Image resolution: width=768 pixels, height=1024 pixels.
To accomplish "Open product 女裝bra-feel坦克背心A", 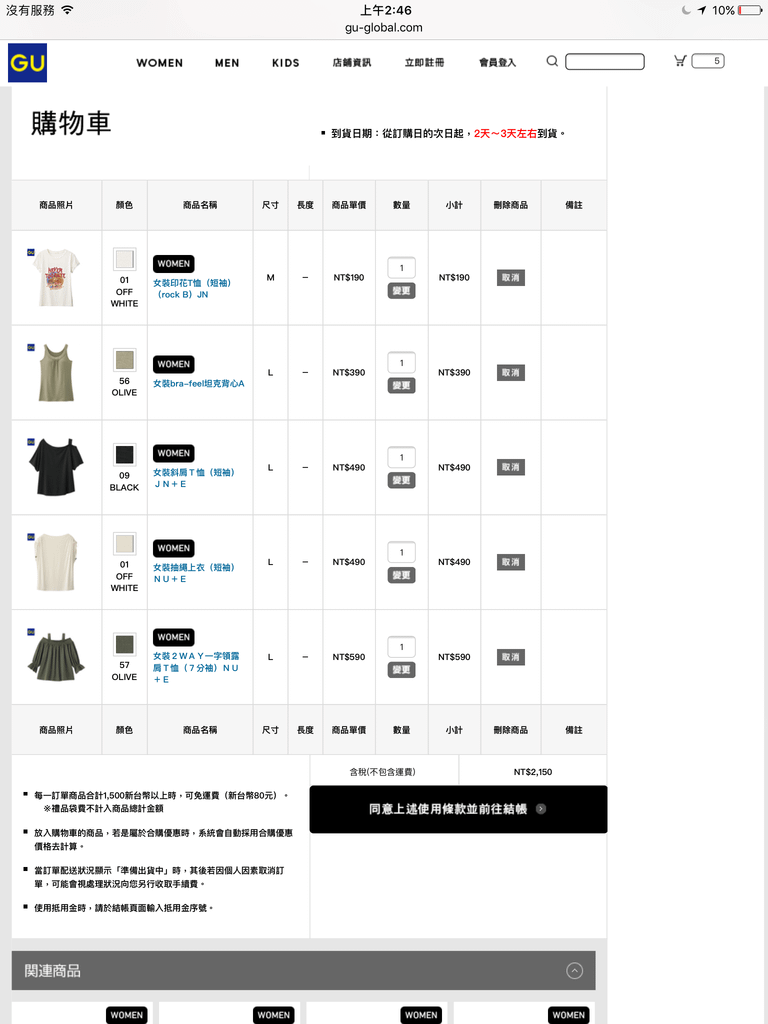I will pyautogui.click(x=198, y=383).
